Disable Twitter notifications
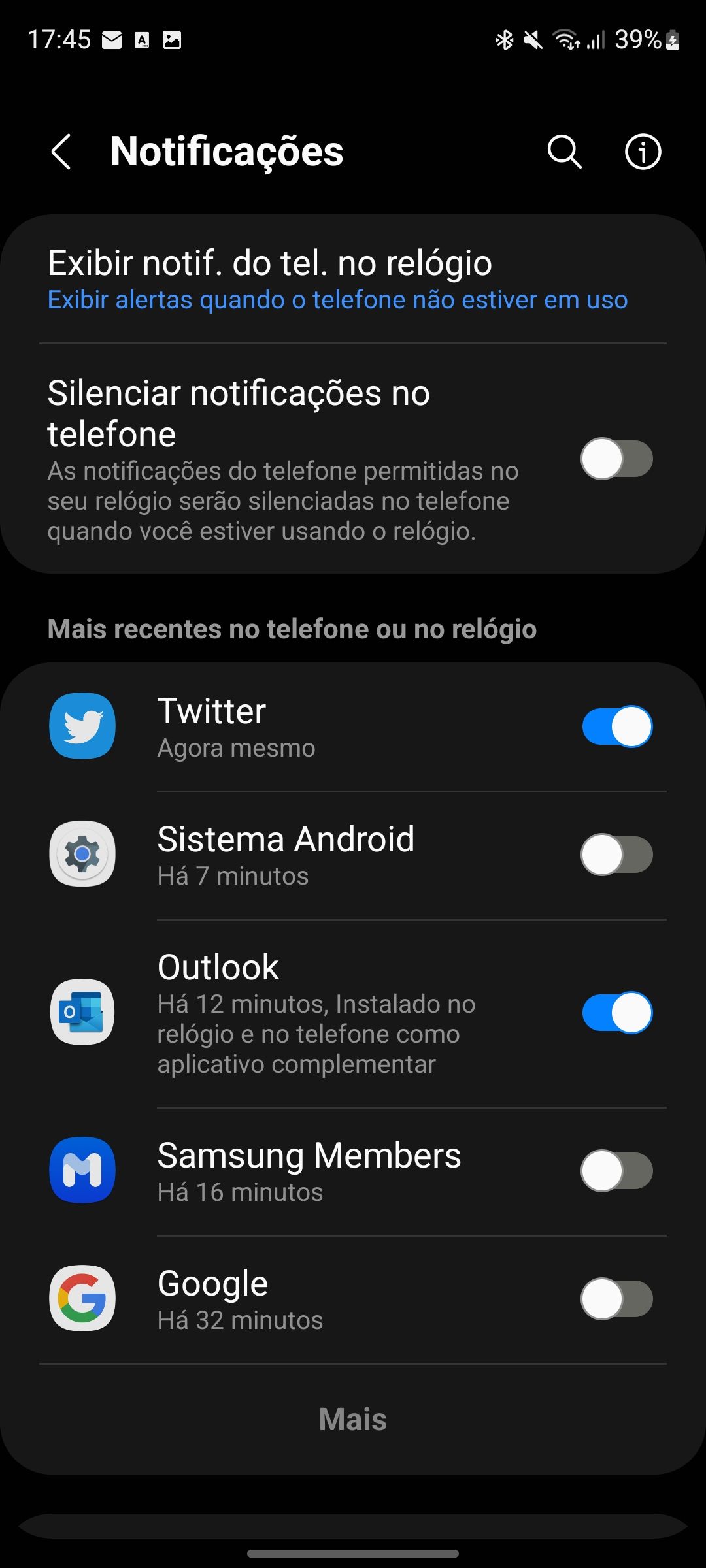706x1568 pixels. tap(617, 726)
